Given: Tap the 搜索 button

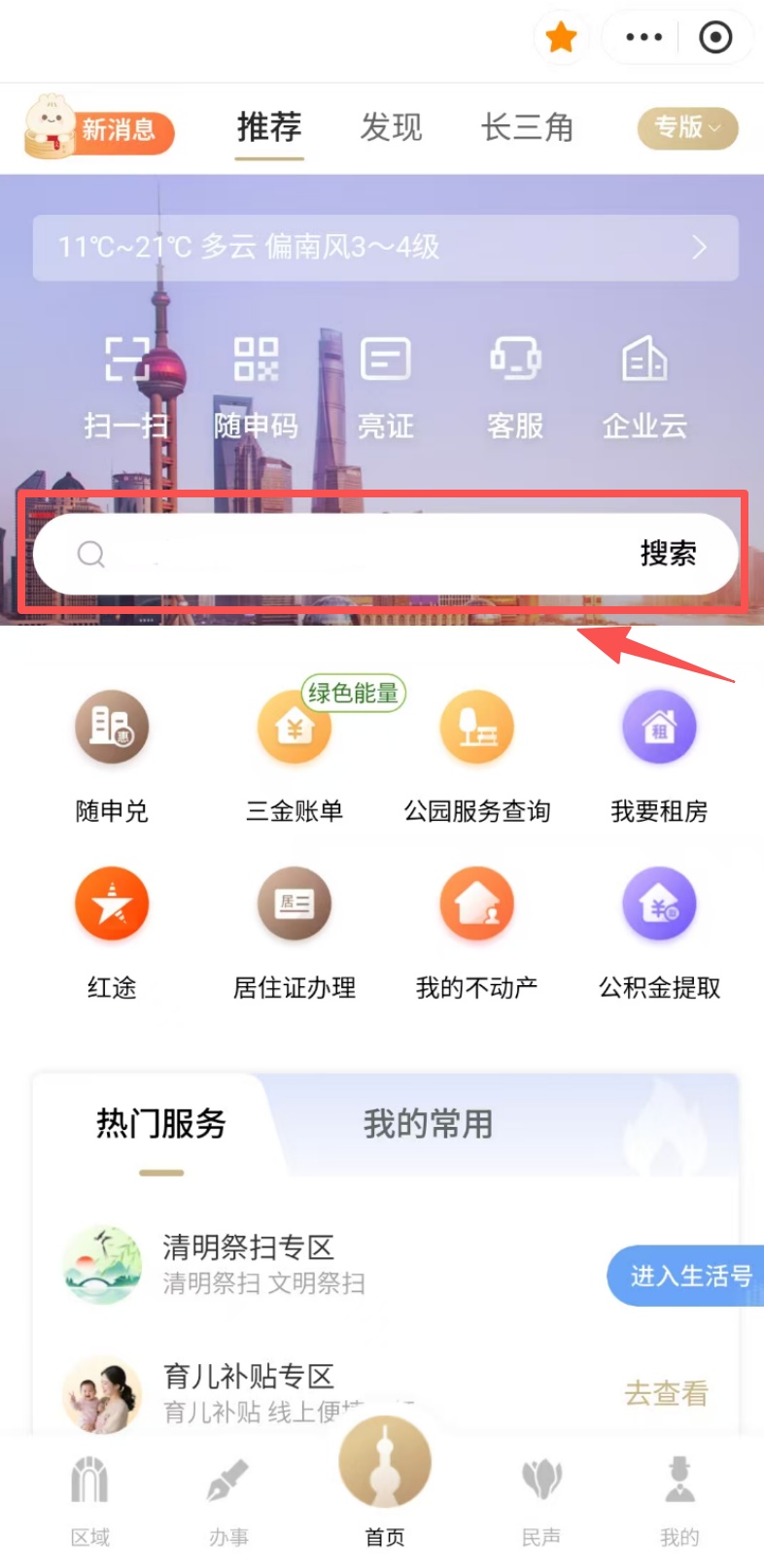Looking at the screenshot, I should click(x=668, y=554).
